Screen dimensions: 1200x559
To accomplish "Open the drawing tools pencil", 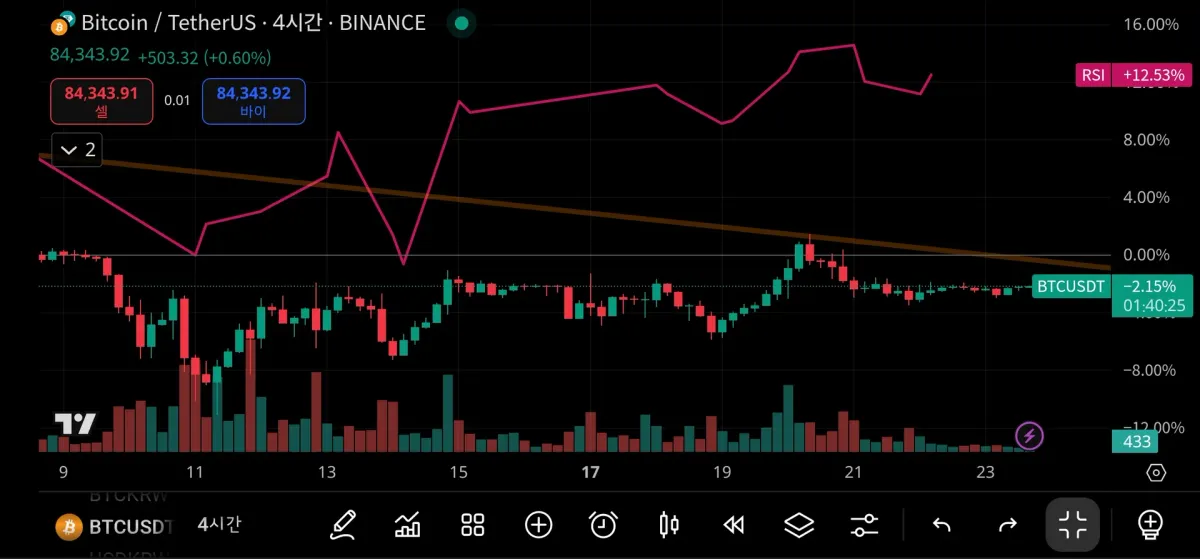I will point(343,524).
